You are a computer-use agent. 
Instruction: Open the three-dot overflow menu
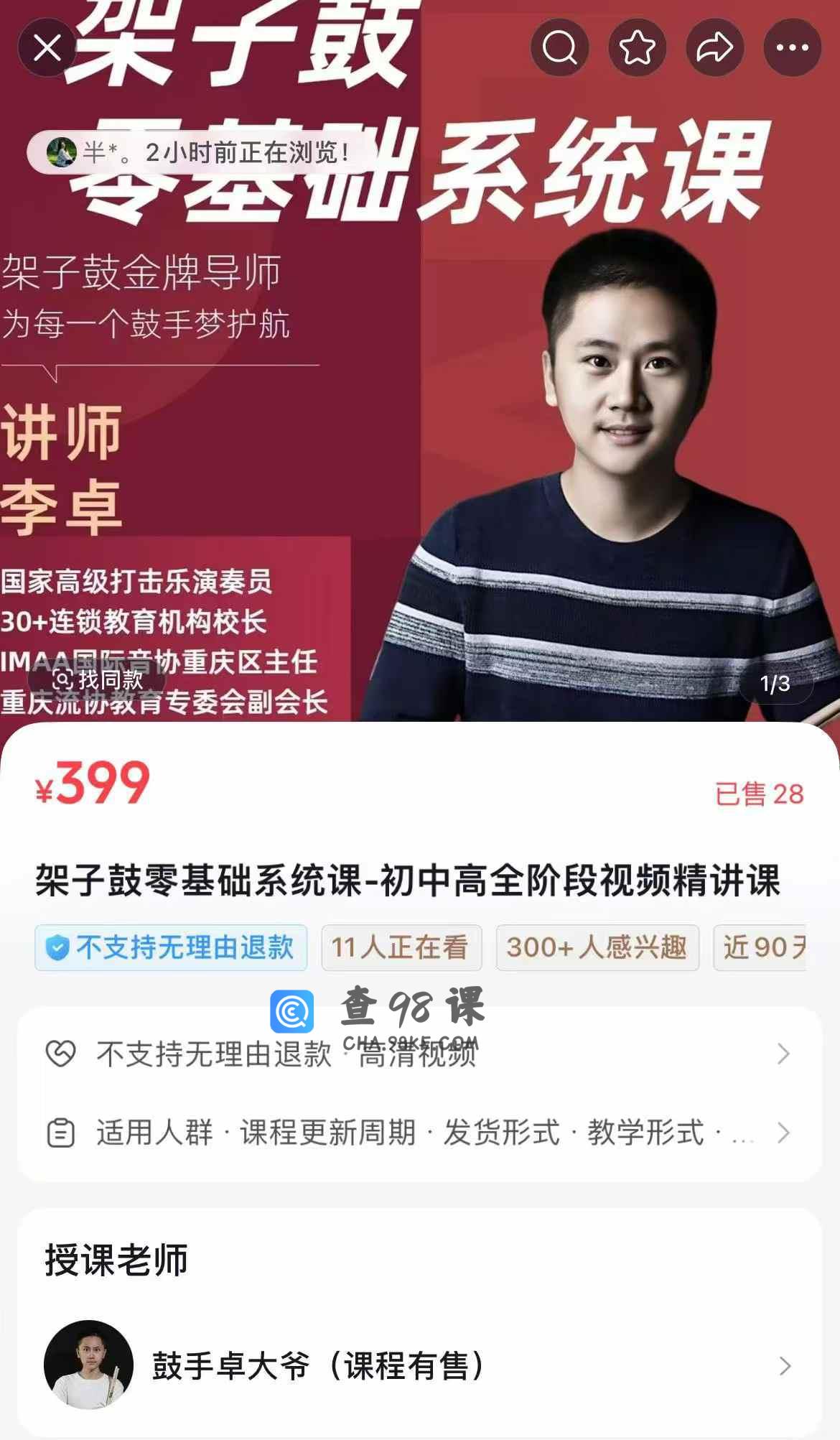pyautogui.click(x=792, y=48)
